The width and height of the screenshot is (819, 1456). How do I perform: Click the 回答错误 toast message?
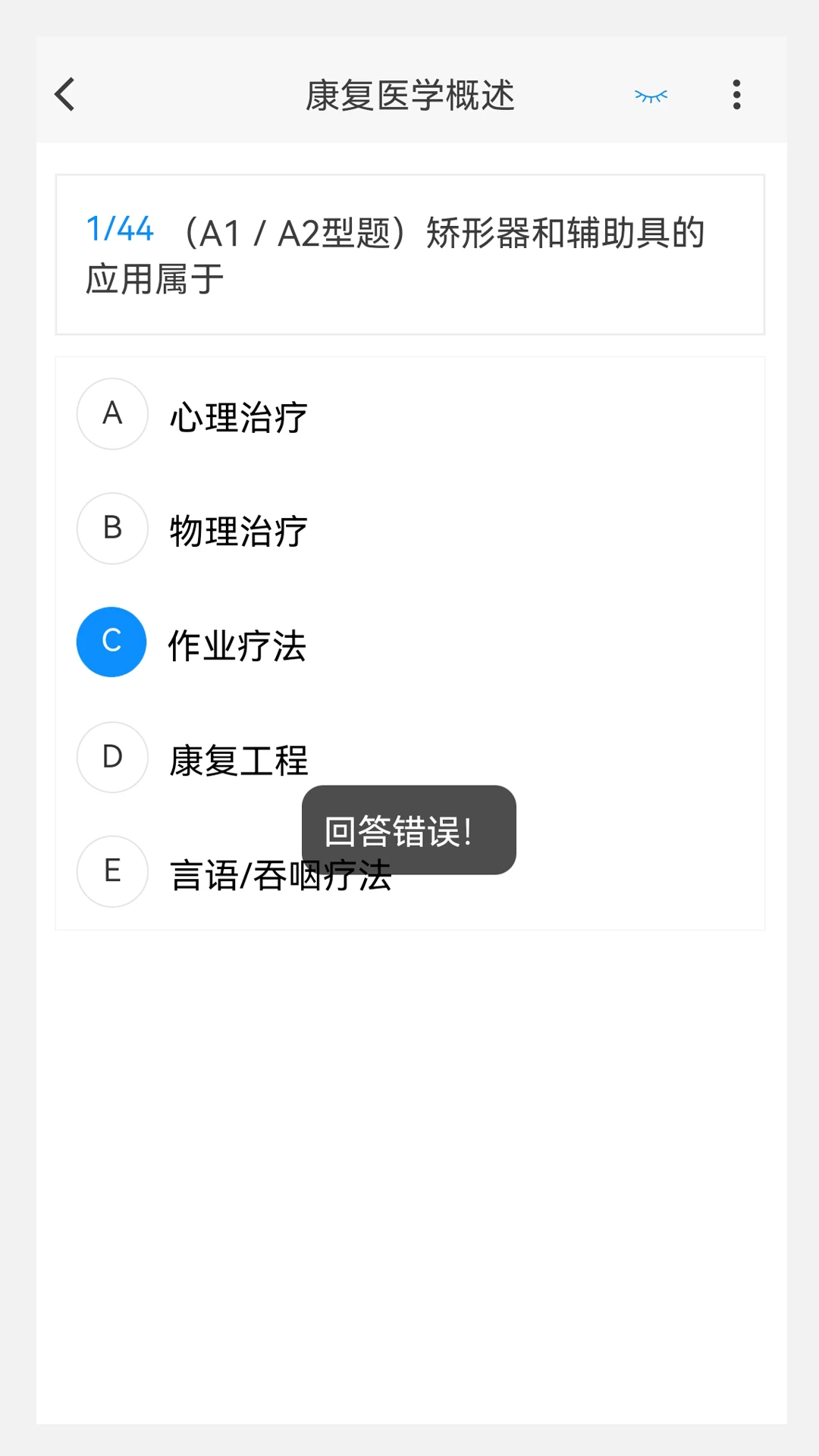[408, 830]
